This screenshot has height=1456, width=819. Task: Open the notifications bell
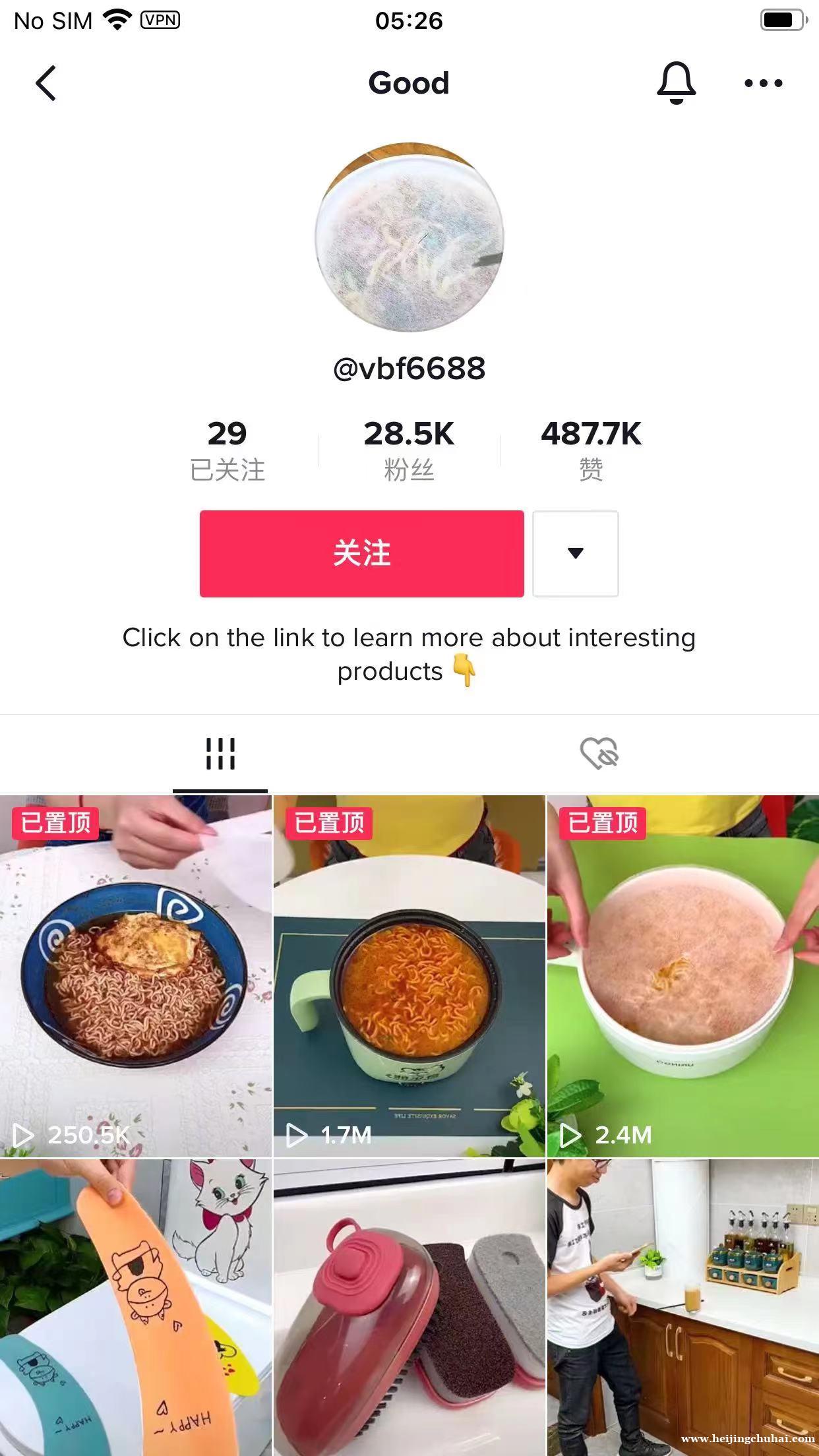[x=676, y=83]
